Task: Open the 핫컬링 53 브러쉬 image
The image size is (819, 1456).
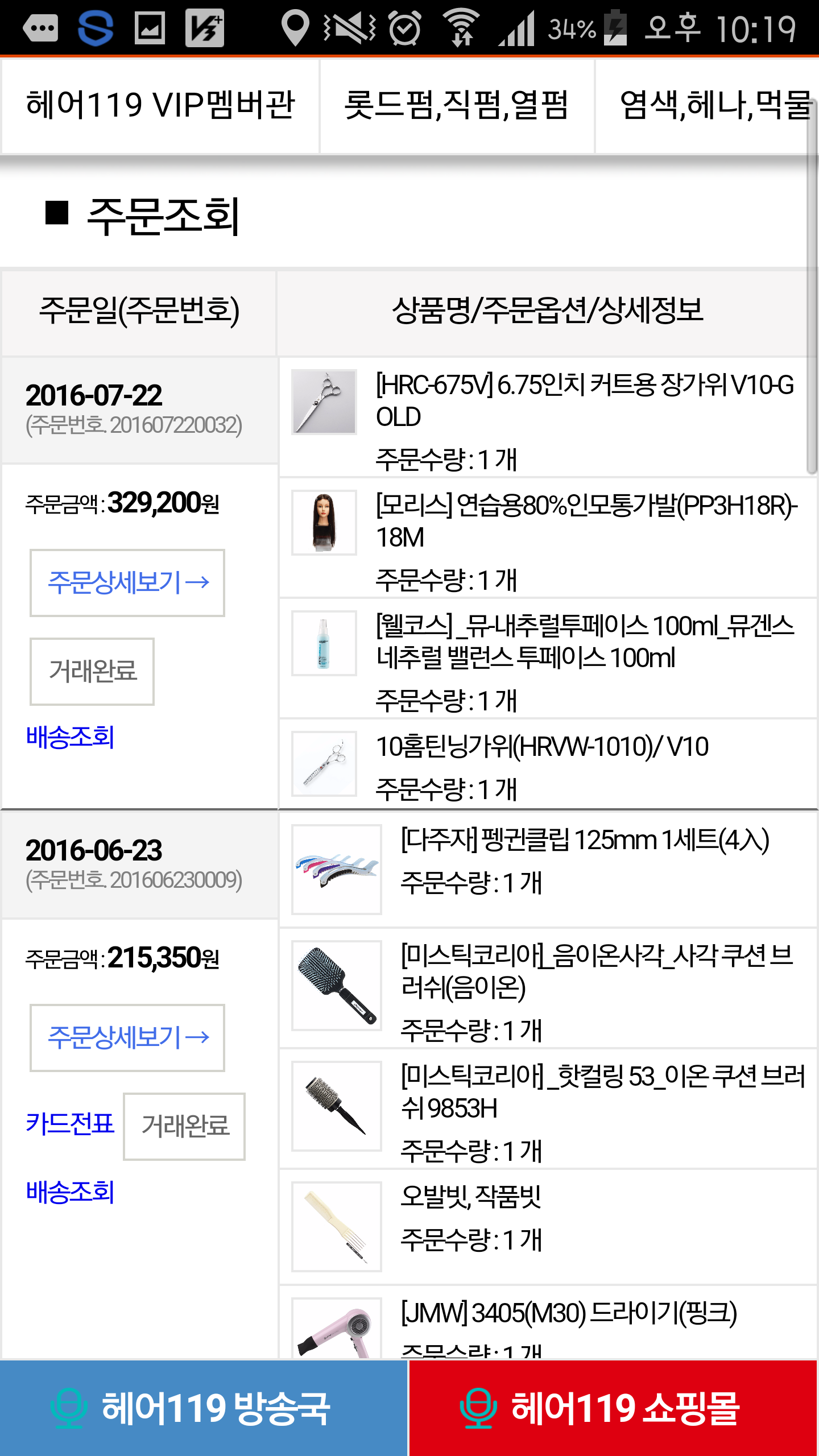Action: tap(337, 1106)
